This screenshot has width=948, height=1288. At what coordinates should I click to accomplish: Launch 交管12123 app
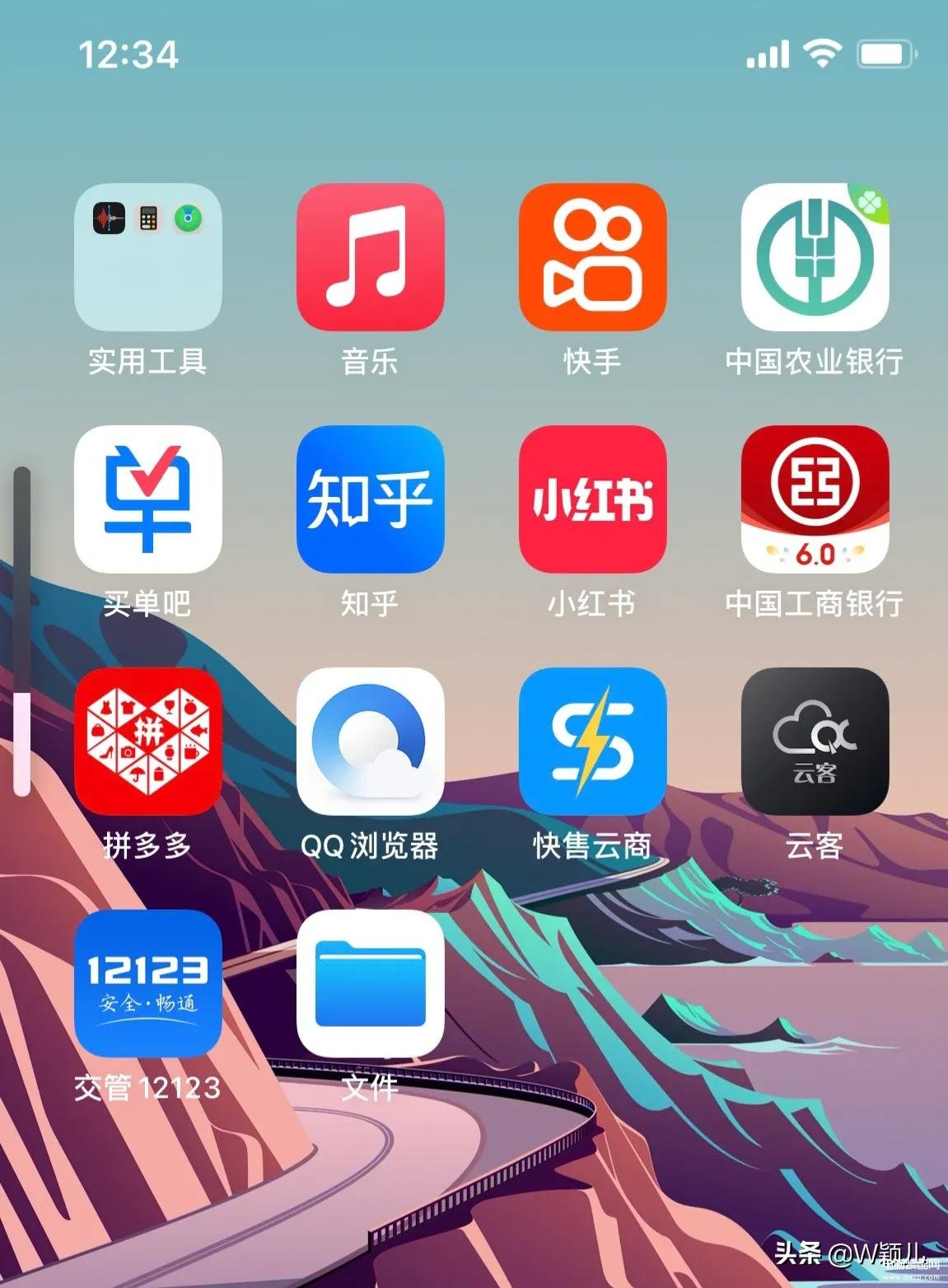[148, 983]
